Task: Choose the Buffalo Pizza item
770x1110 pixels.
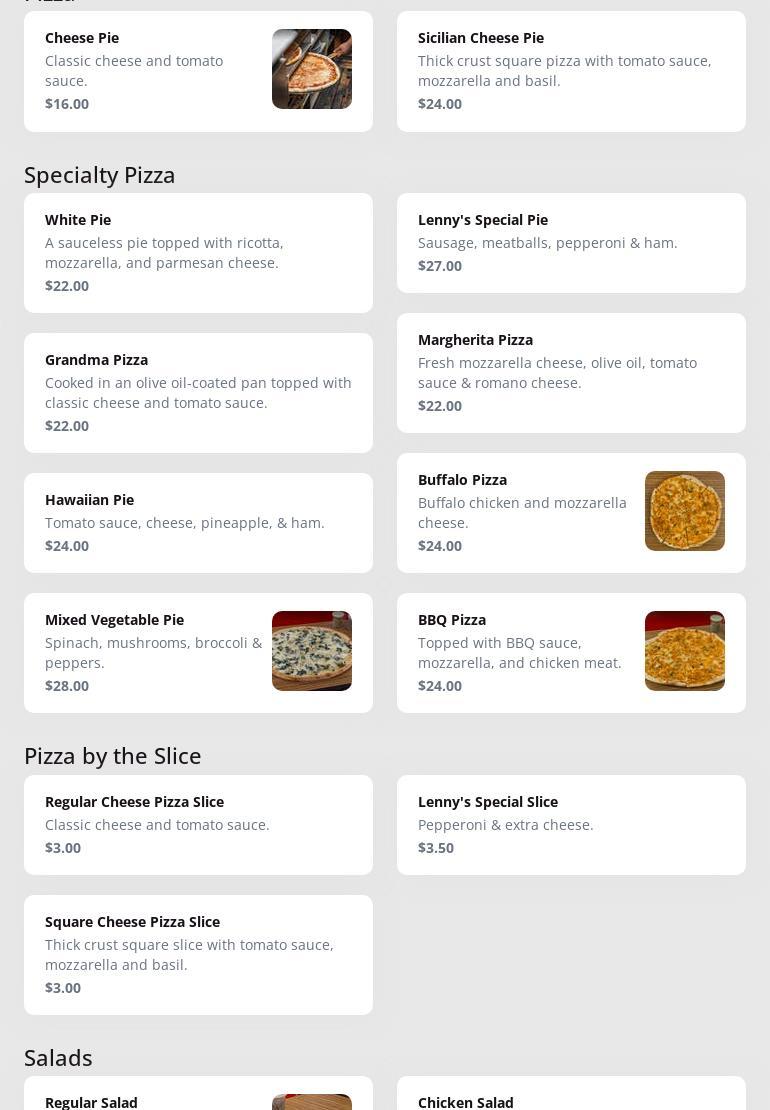Action: (571, 513)
